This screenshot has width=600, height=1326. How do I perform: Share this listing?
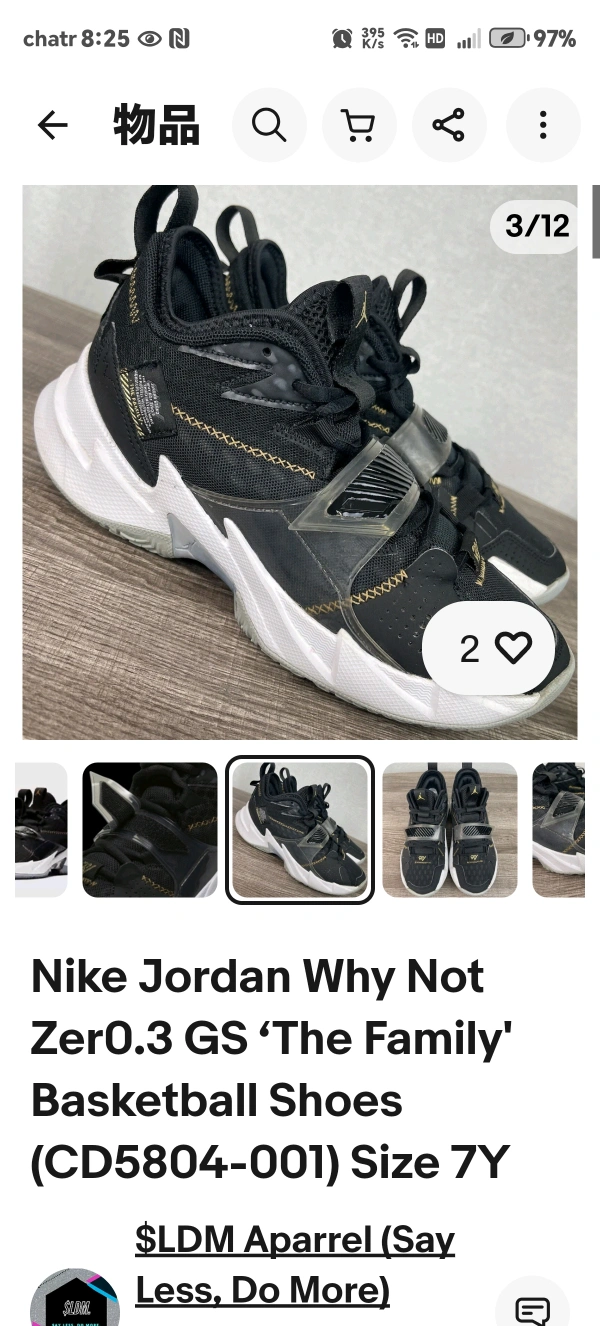(x=449, y=125)
